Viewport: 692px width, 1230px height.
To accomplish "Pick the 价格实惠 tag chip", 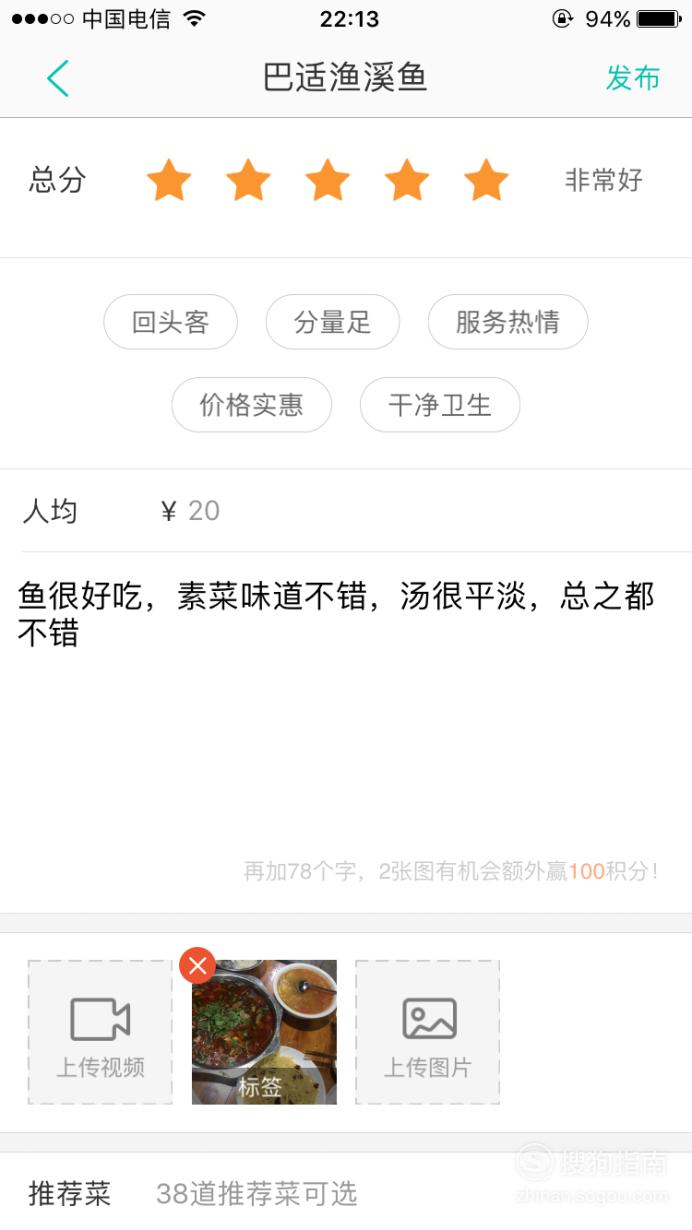I will click(x=252, y=405).
